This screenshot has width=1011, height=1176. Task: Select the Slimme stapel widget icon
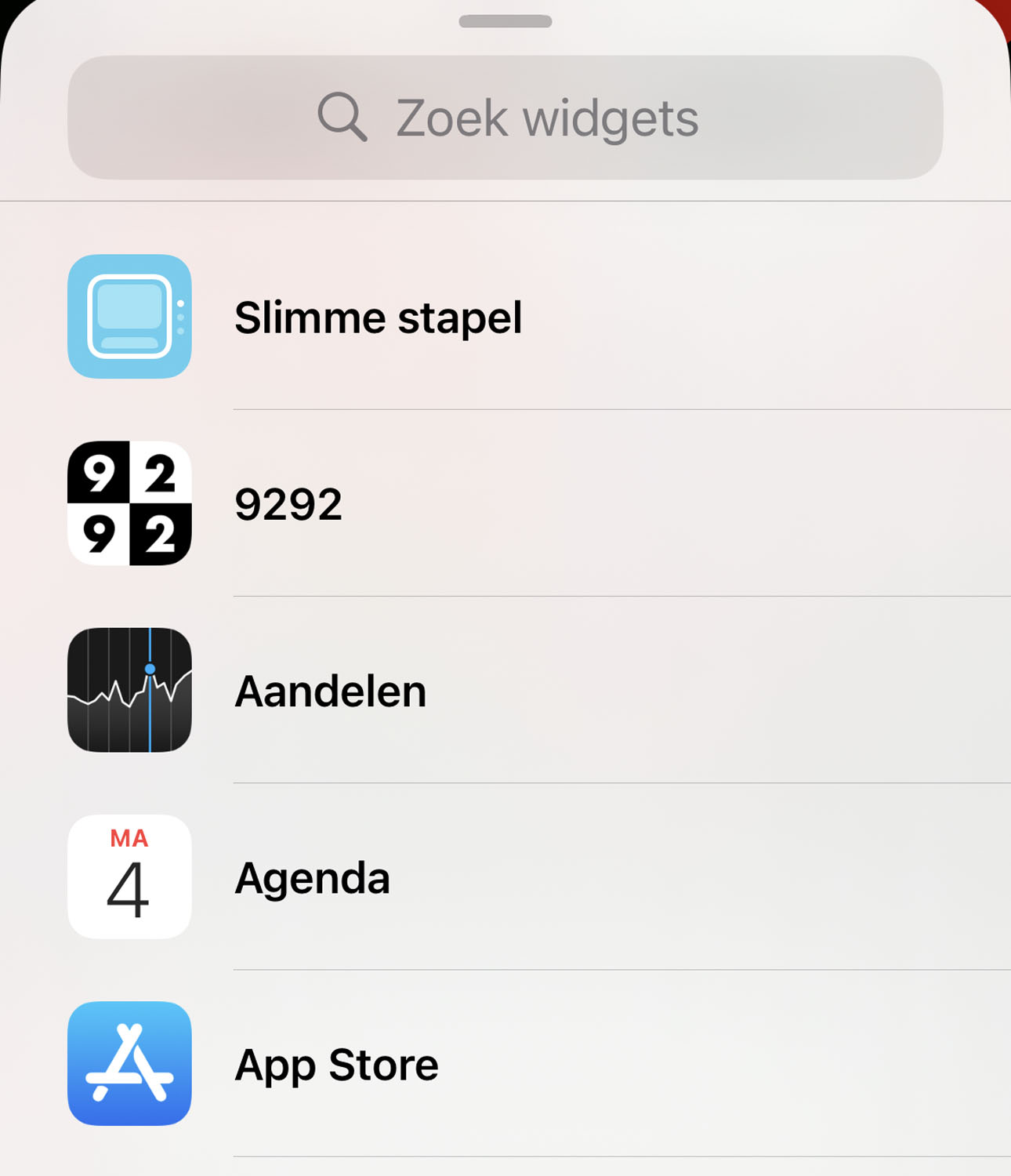click(x=130, y=317)
